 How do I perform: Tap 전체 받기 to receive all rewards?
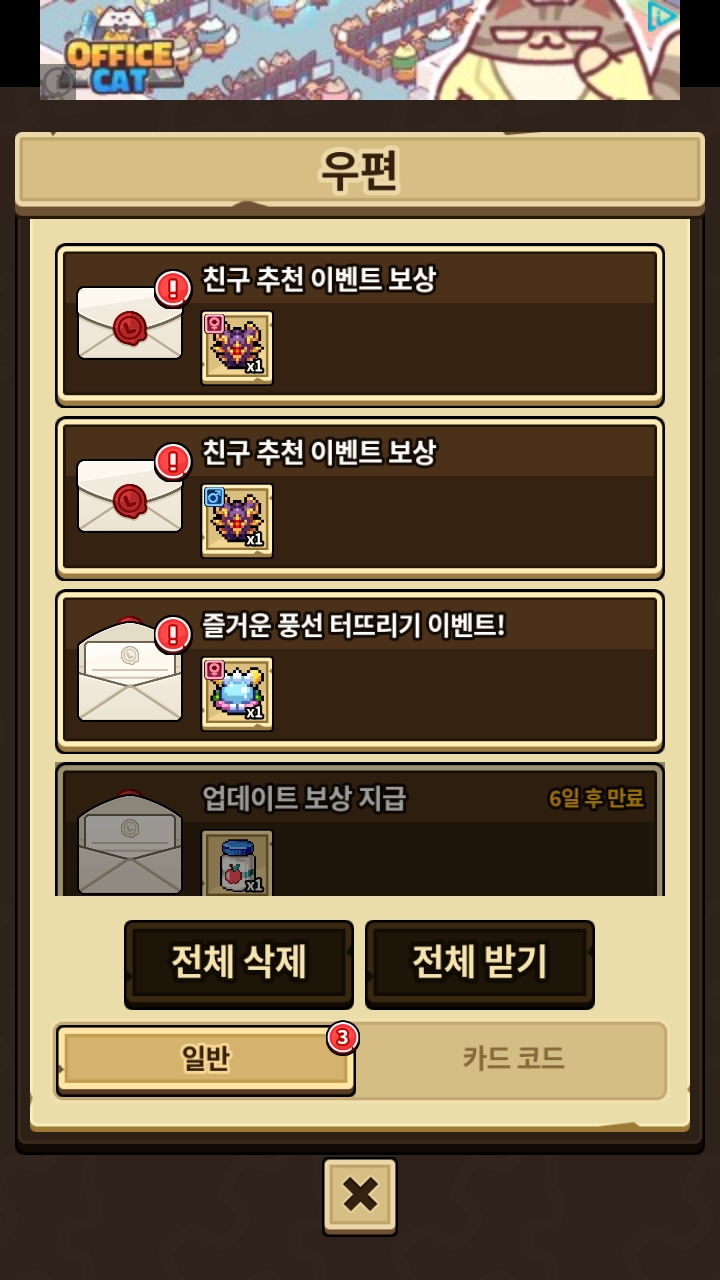(x=480, y=963)
